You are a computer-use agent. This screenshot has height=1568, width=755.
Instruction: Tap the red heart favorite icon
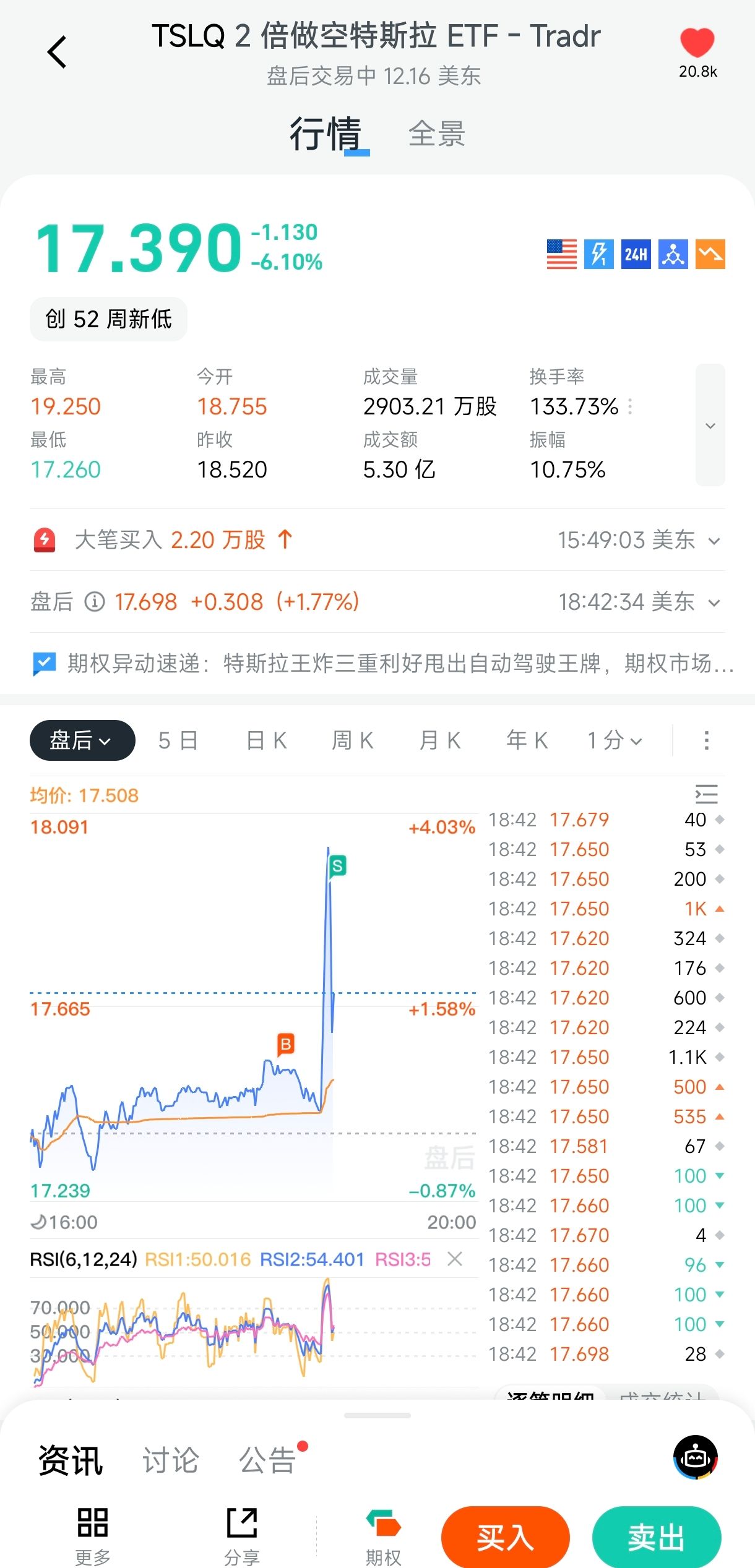click(697, 43)
